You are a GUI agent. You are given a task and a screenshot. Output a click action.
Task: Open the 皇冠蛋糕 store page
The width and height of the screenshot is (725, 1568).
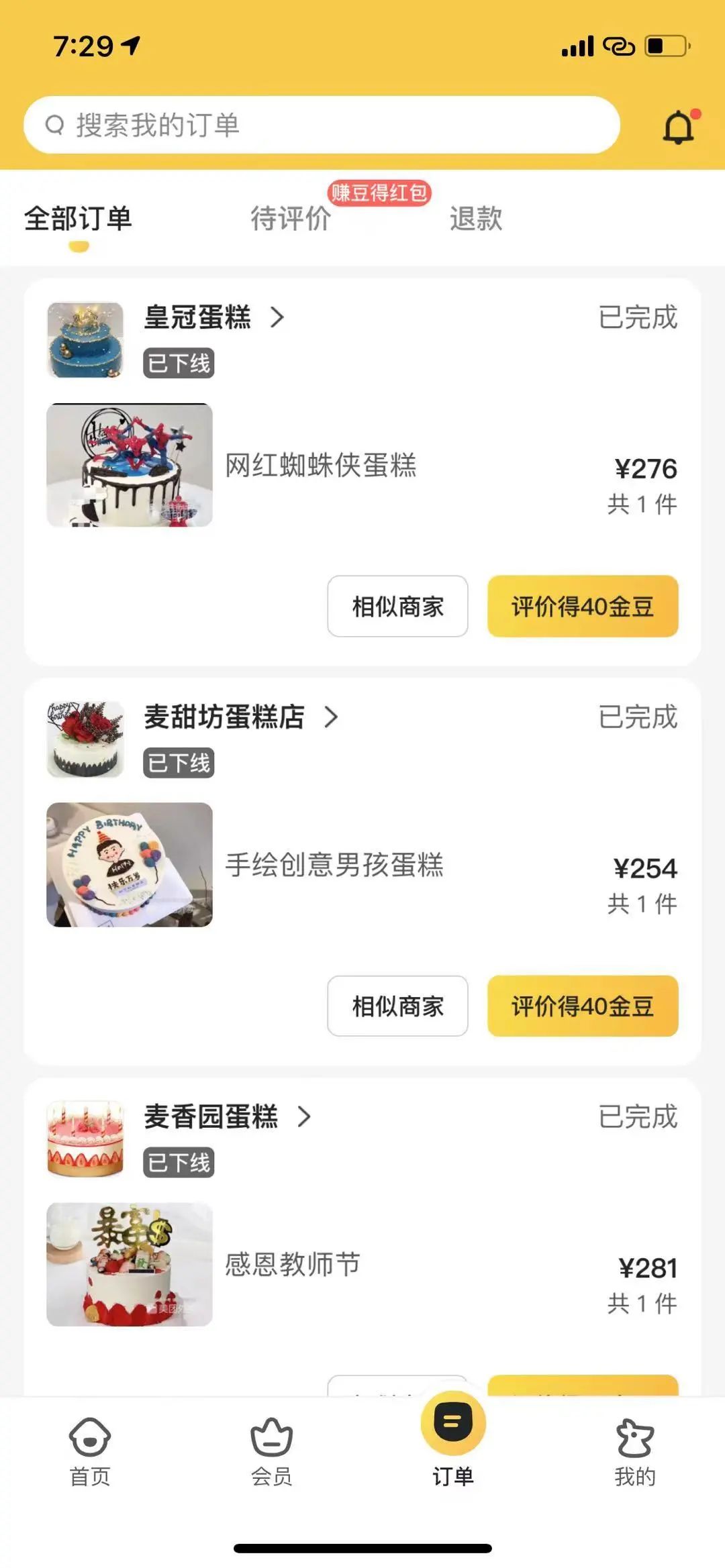pos(213,317)
